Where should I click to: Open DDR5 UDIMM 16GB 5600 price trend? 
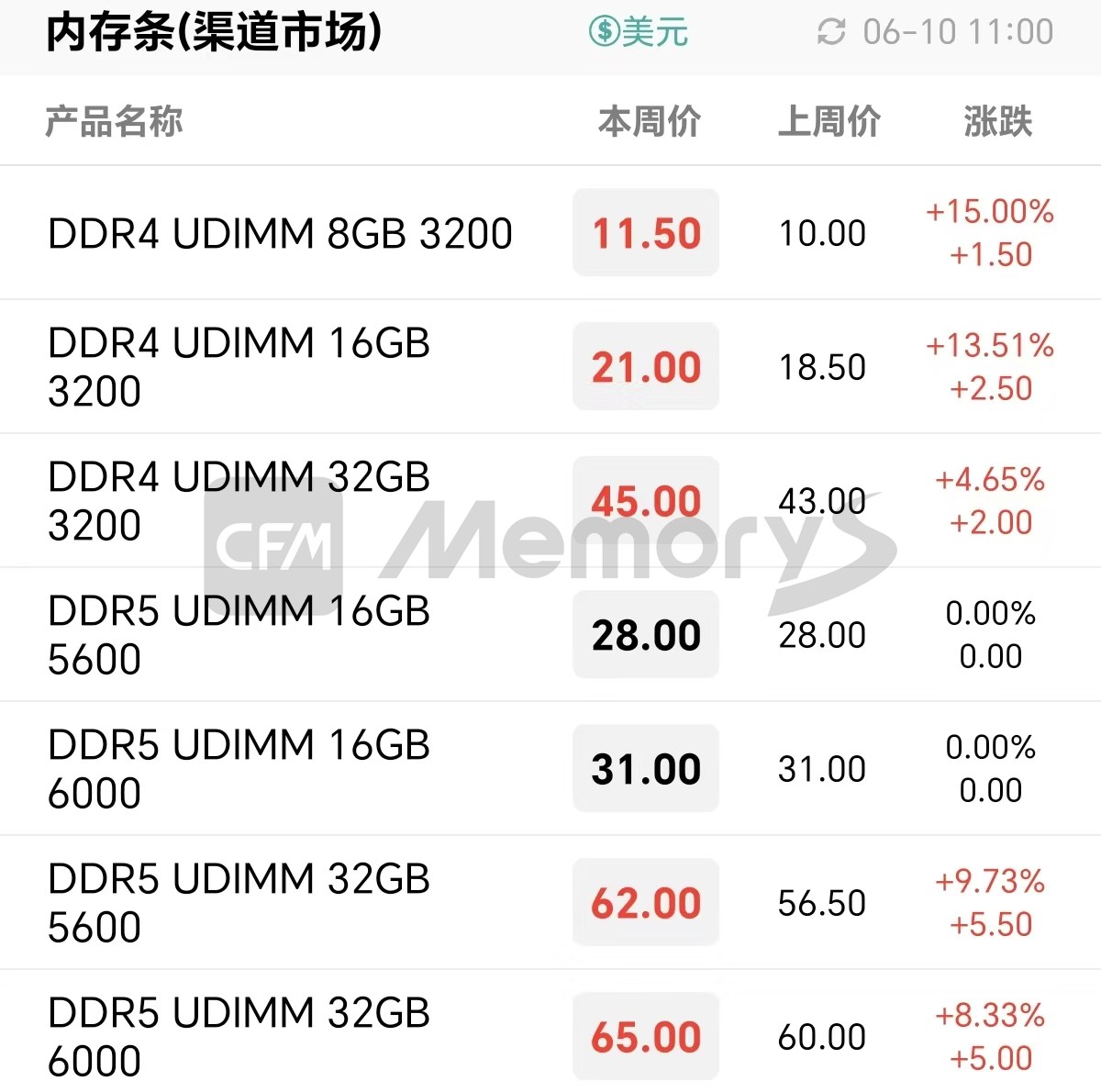[239, 635]
